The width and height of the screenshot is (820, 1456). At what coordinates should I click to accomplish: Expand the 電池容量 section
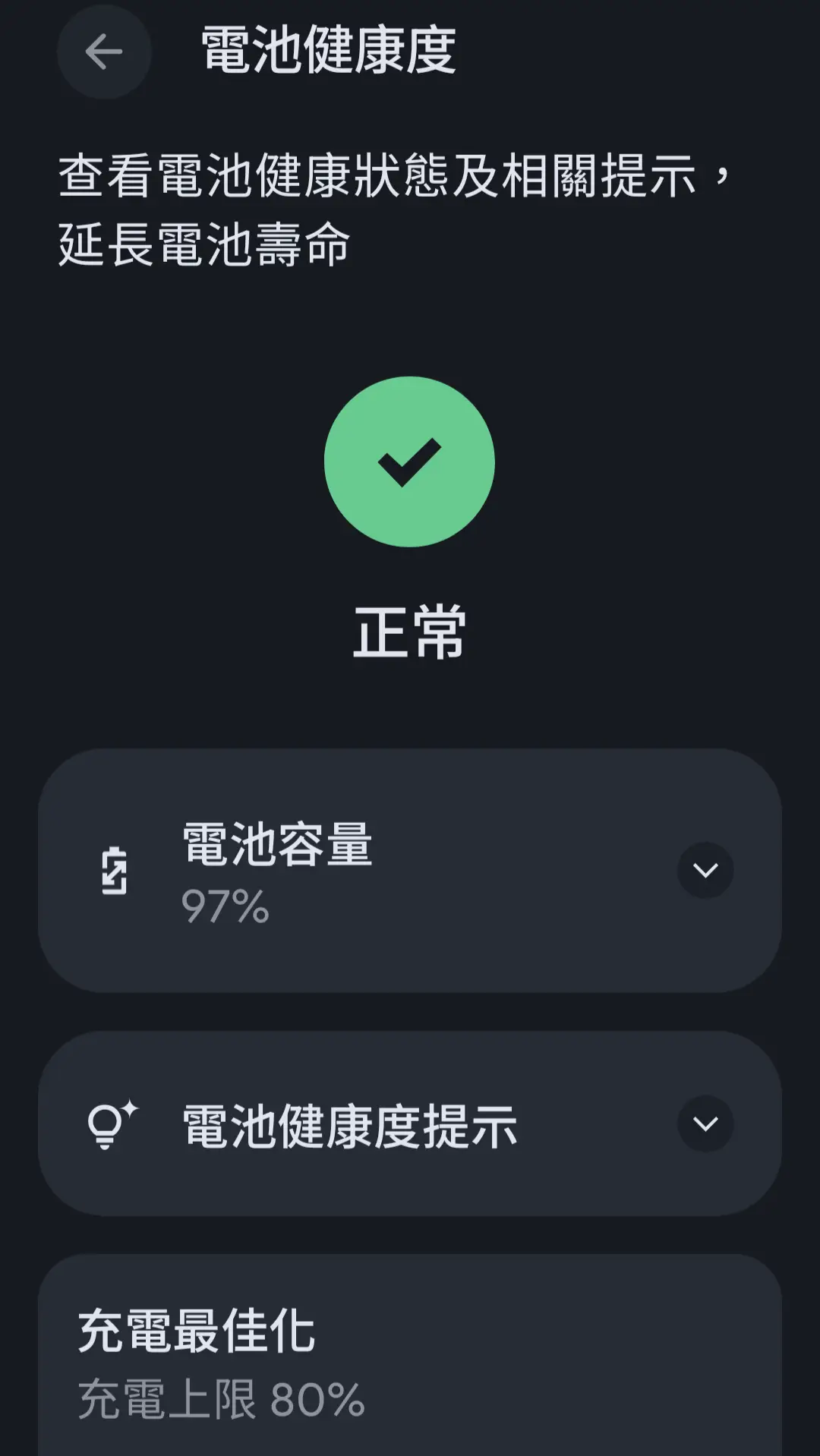[x=705, y=870]
